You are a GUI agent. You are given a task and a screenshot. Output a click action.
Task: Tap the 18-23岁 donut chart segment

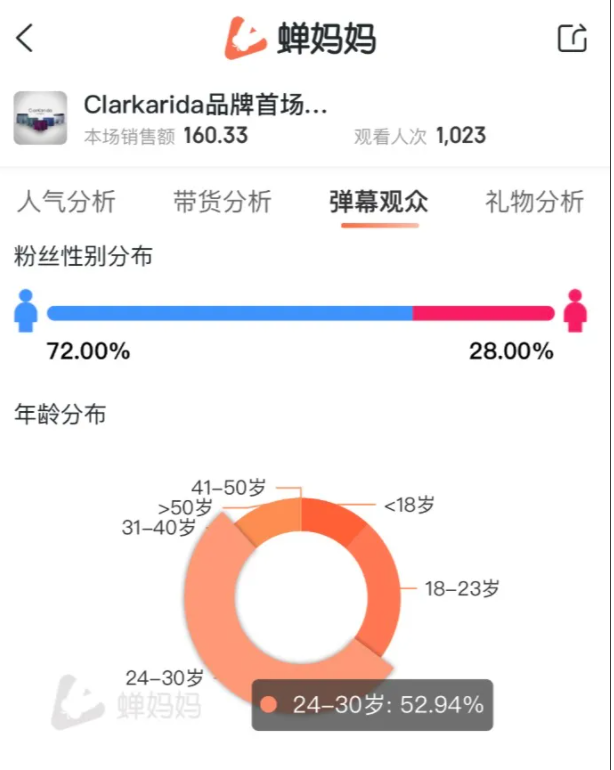378,590
